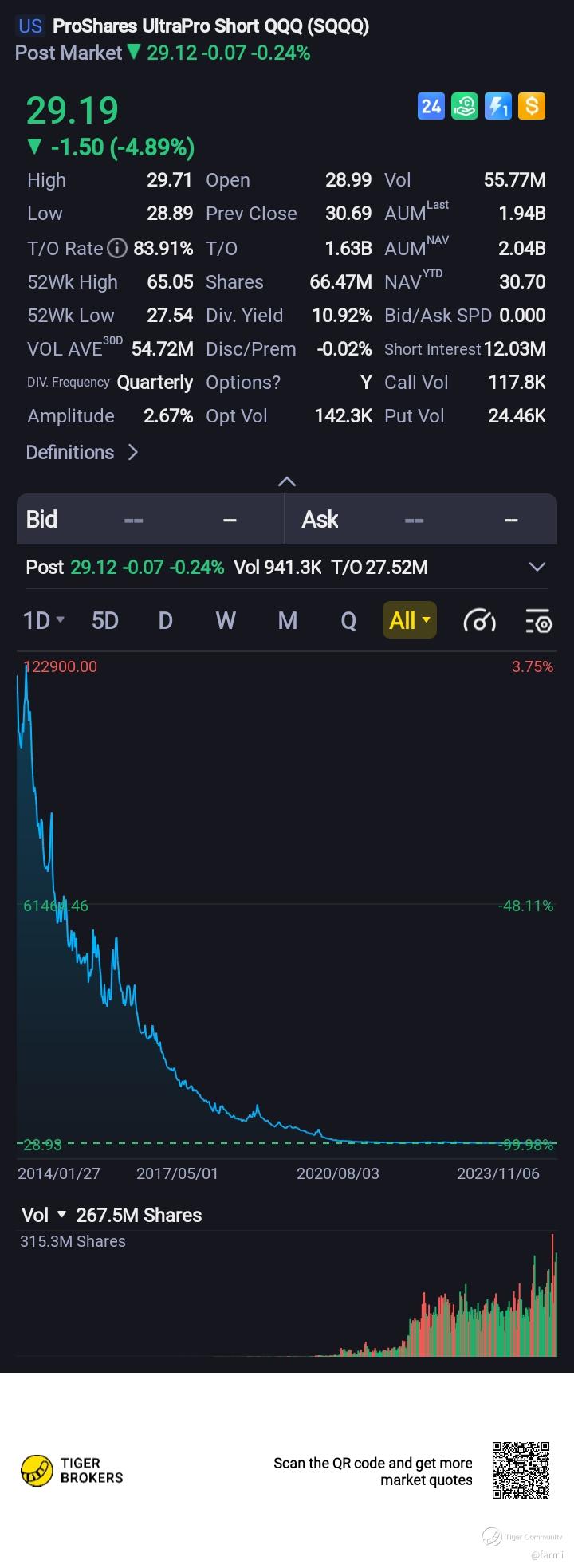Tap the blue 24 badge icon
The width and height of the screenshot is (574, 1568).
coord(431,107)
